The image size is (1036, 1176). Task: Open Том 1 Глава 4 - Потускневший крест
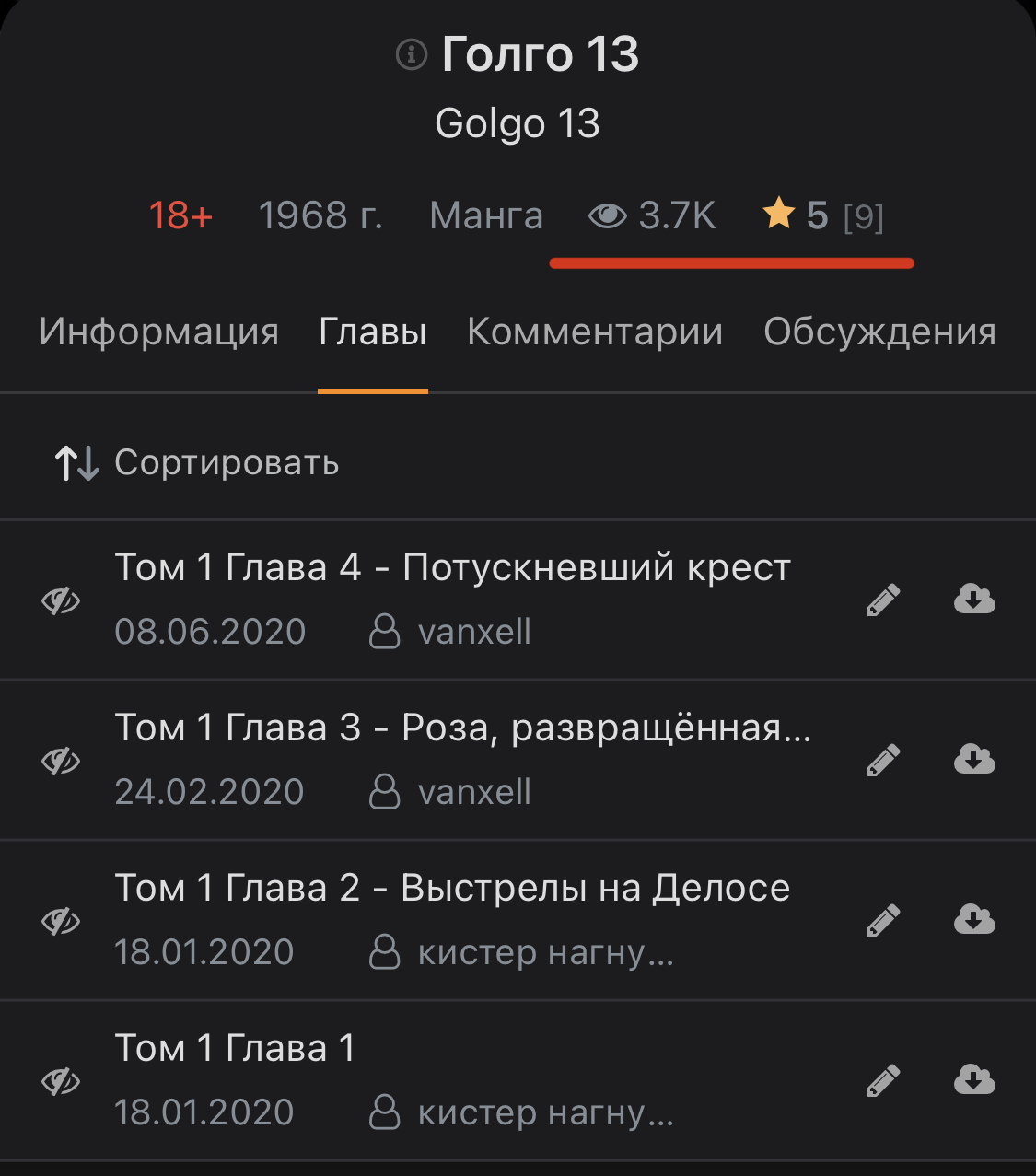452,568
